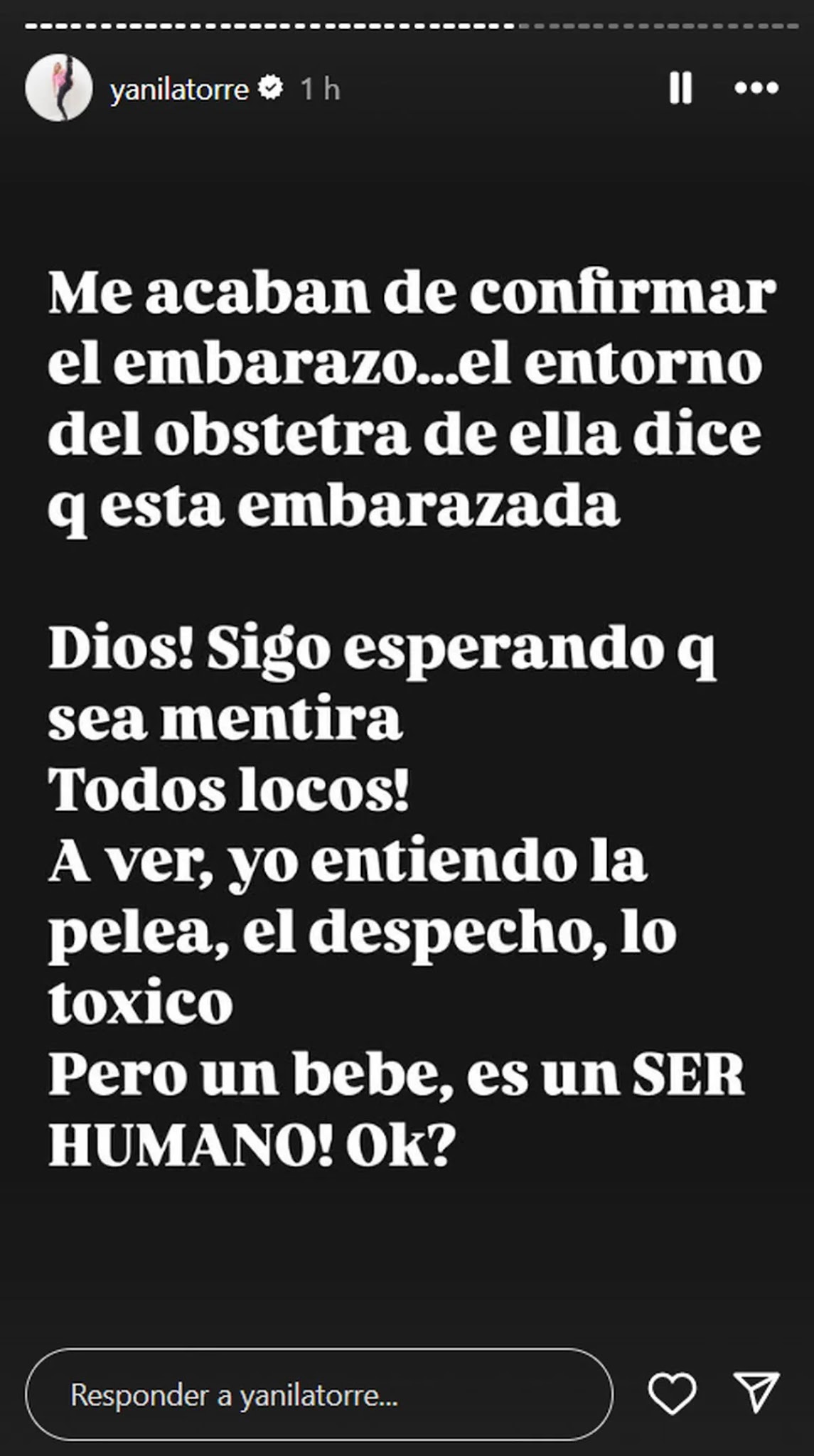Share the story via paper plane icon
This screenshot has height=1456, width=814.
756,1392
